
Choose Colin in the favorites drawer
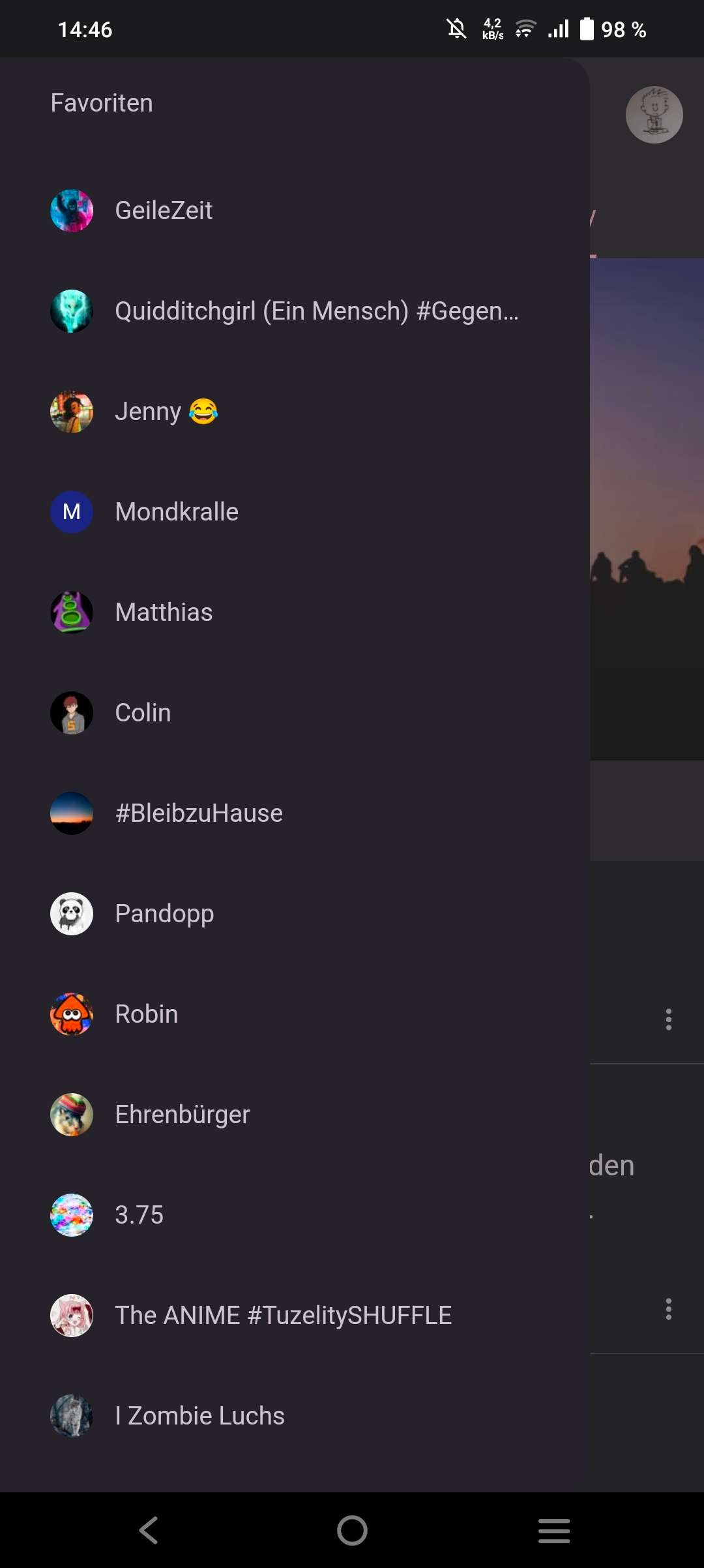pyautogui.click(x=143, y=713)
